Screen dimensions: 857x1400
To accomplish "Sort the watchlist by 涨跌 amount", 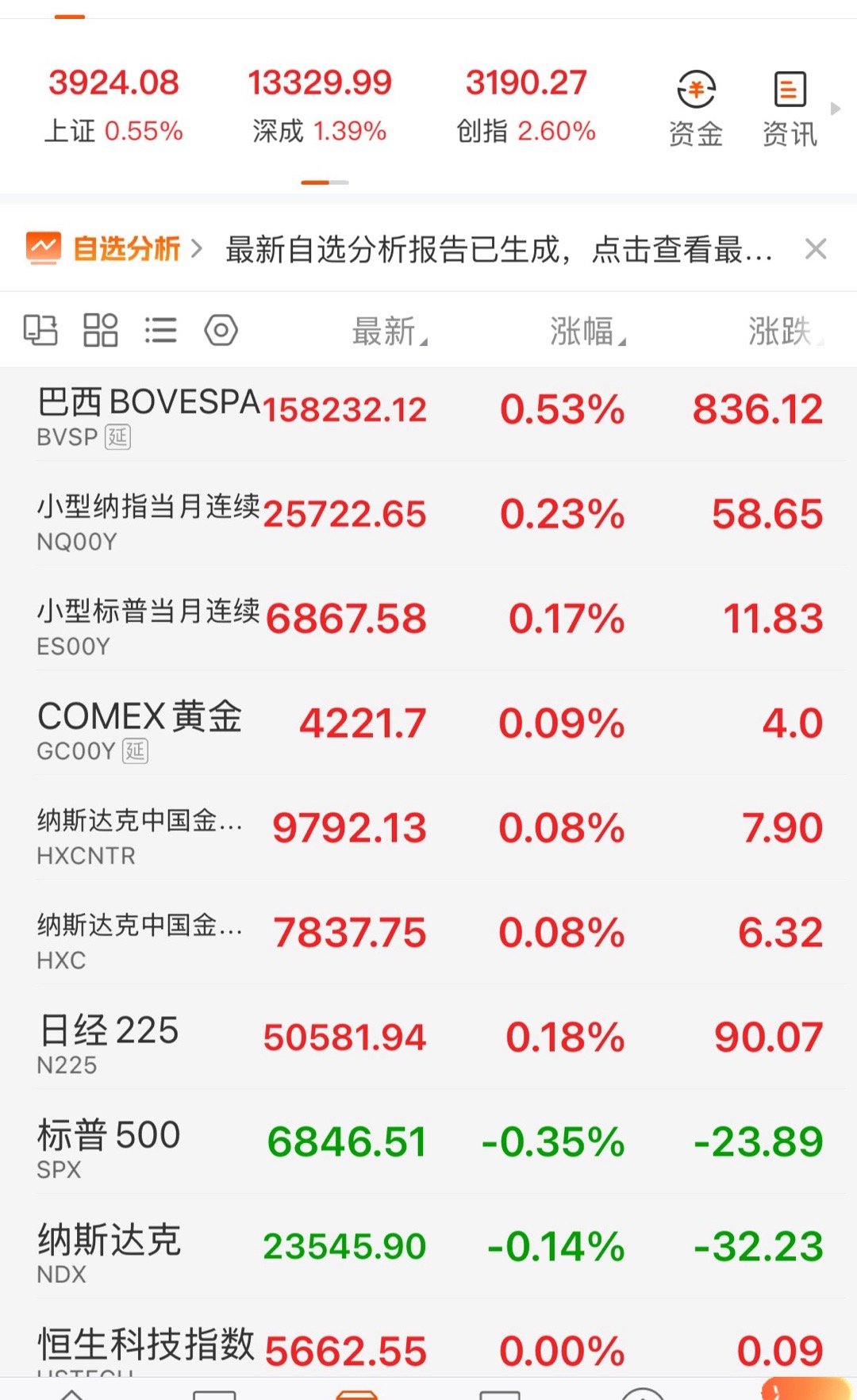I will [x=786, y=331].
